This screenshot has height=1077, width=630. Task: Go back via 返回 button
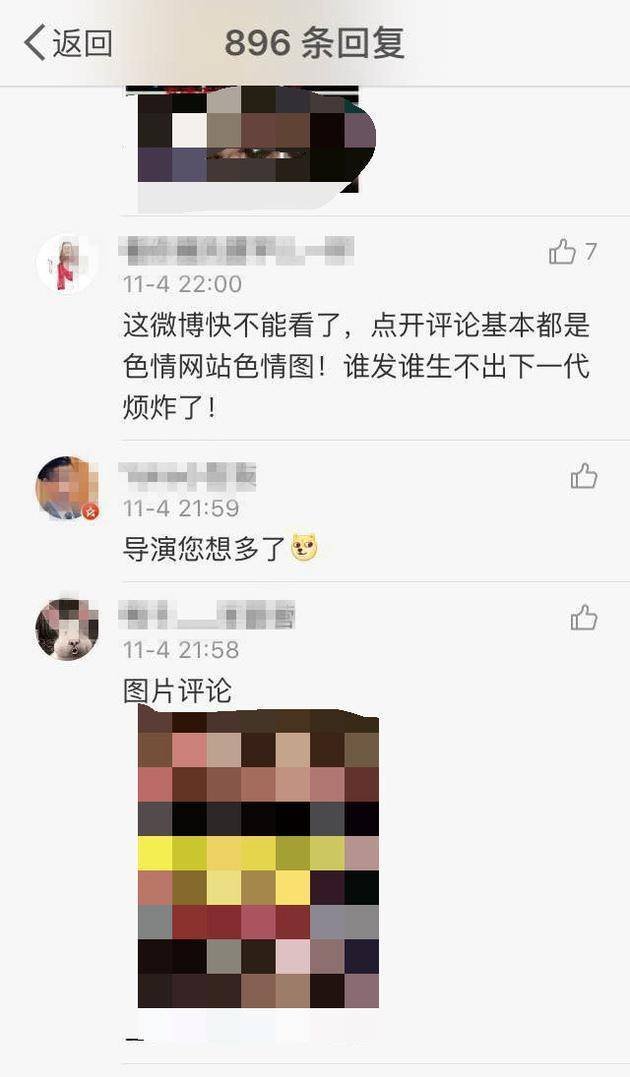coord(68,43)
